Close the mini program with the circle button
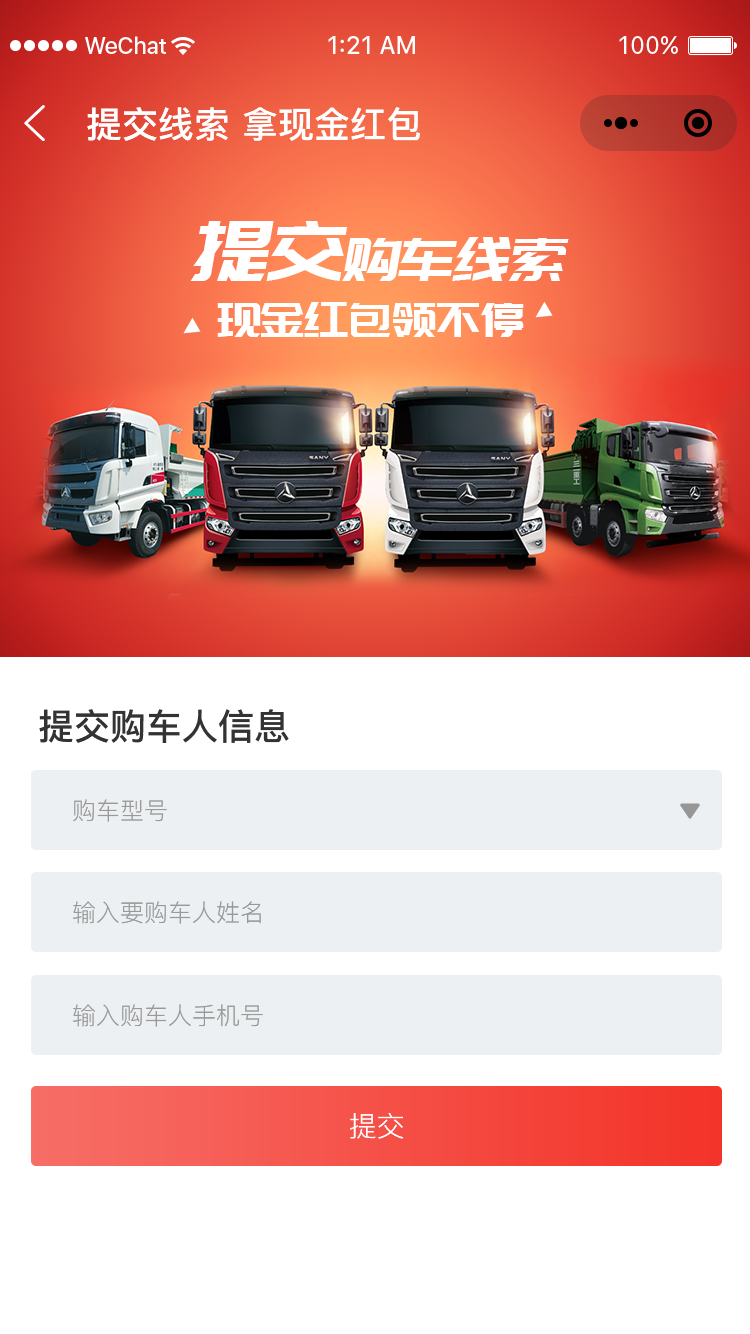Image resolution: width=750 pixels, height=1334 pixels. click(697, 124)
